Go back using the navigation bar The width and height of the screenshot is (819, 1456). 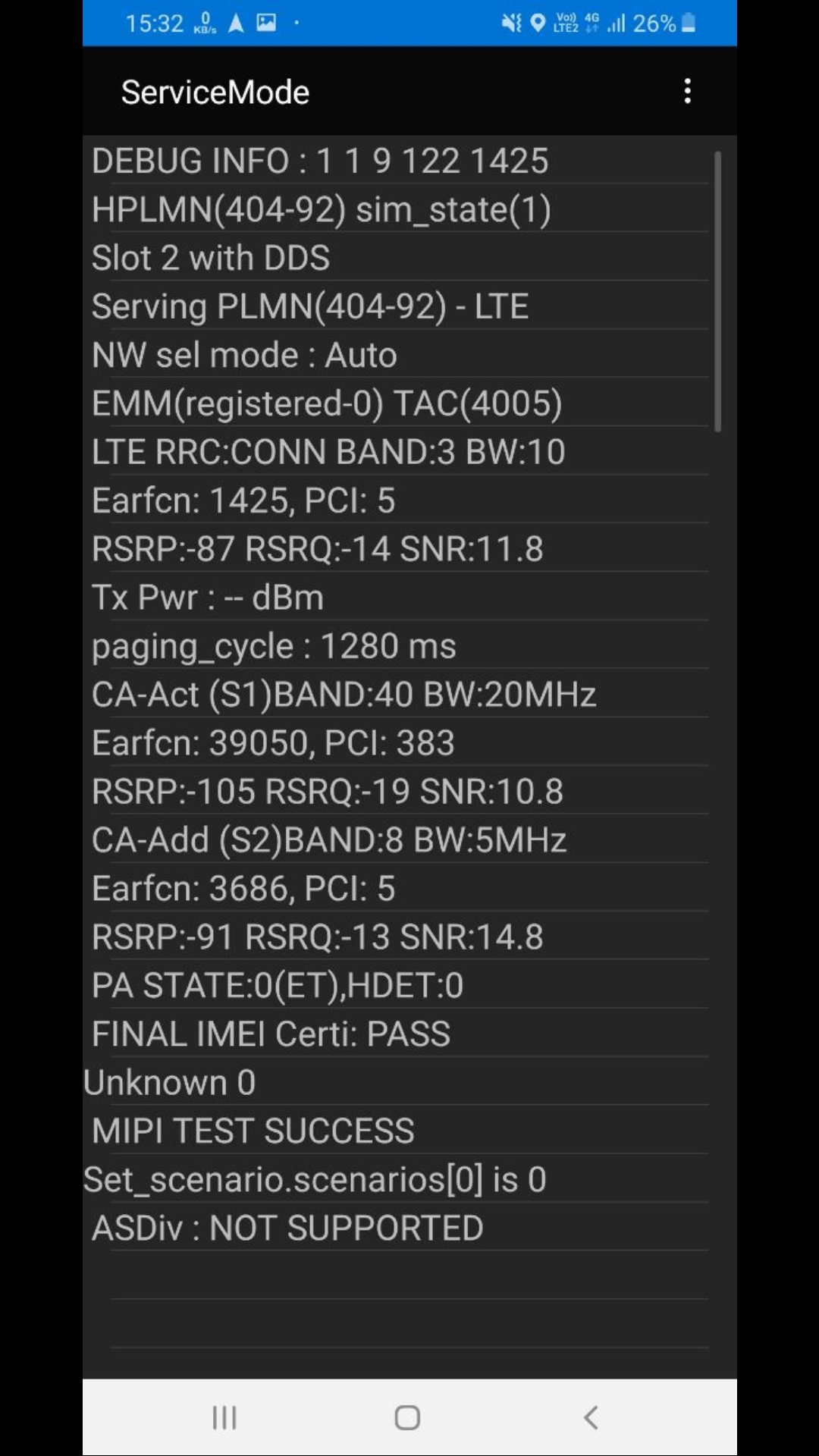(x=591, y=1417)
